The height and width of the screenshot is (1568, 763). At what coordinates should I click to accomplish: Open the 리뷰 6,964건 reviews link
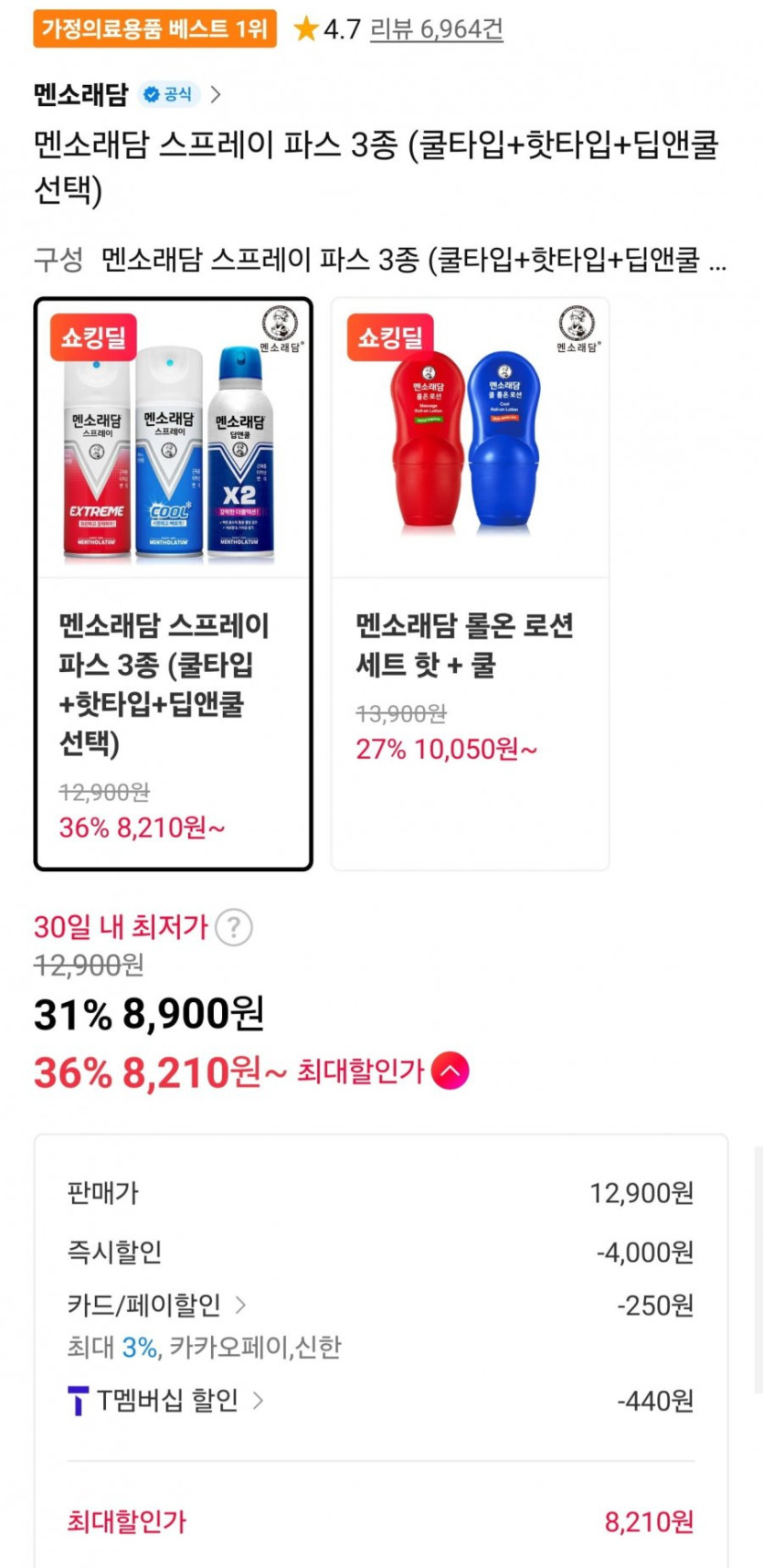click(436, 29)
